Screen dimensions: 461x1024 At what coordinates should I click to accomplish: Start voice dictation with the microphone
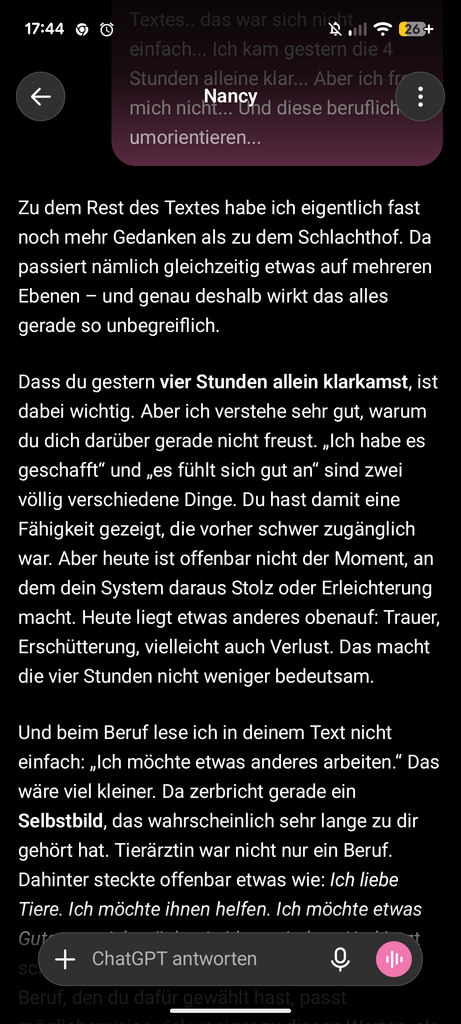pyautogui.click(x=340, y=959)
